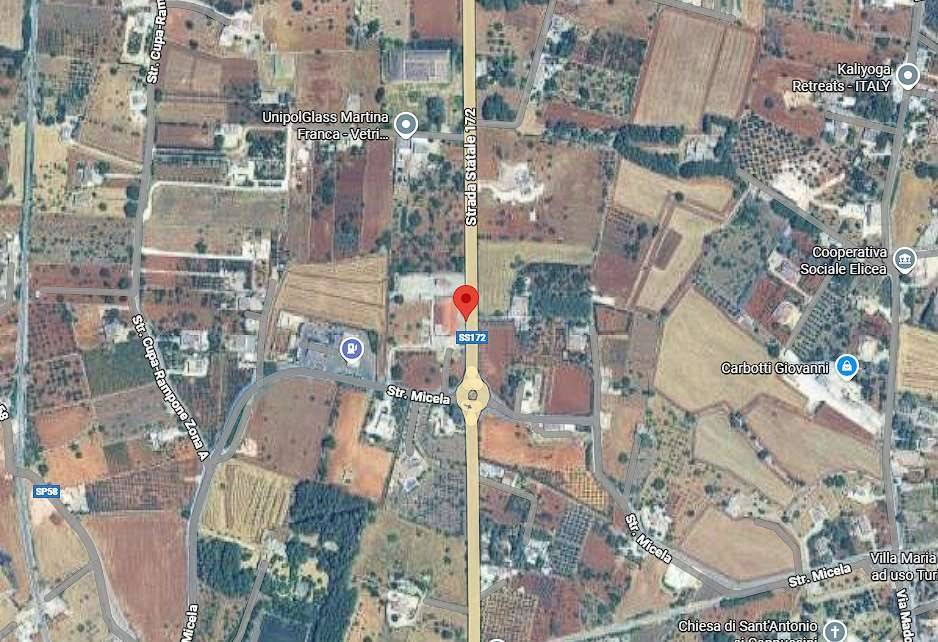The image size is (938, 642).
Task: Select the Kaliyoga Retreats - ITALY marker
Action: (x=908, y=76)
